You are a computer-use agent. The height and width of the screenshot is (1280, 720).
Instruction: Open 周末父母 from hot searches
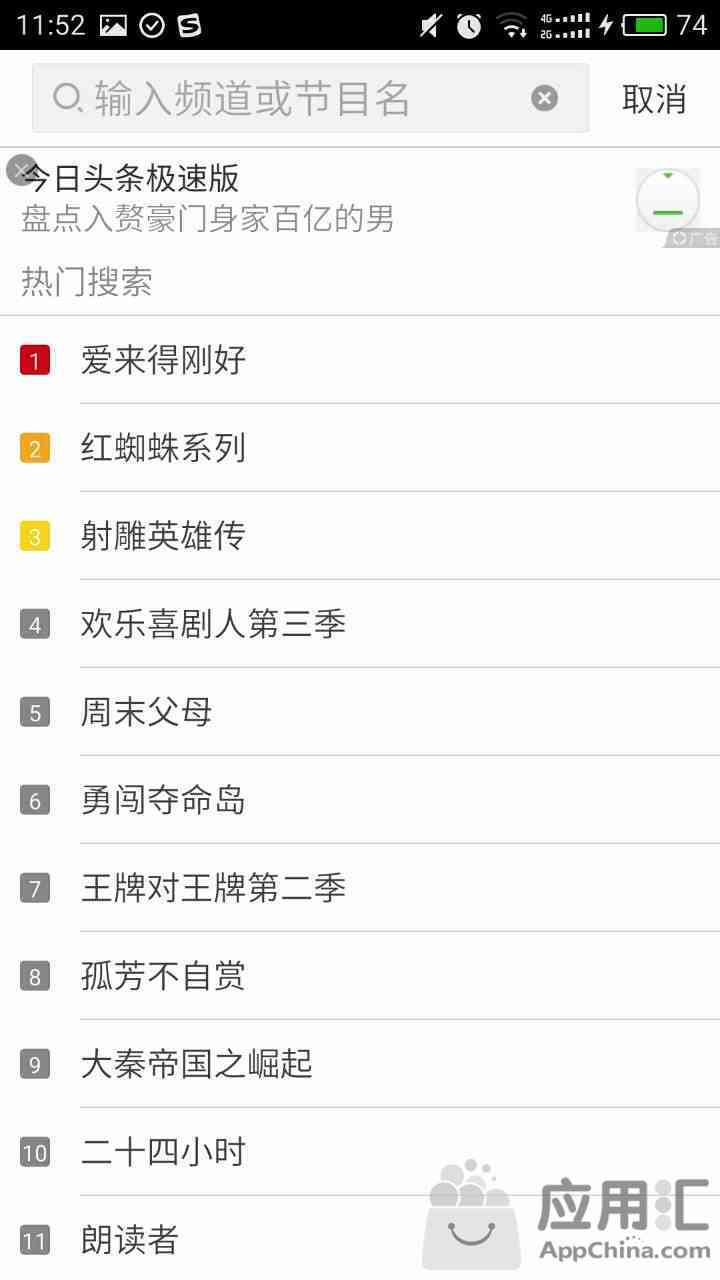click(x=360, y=712)
